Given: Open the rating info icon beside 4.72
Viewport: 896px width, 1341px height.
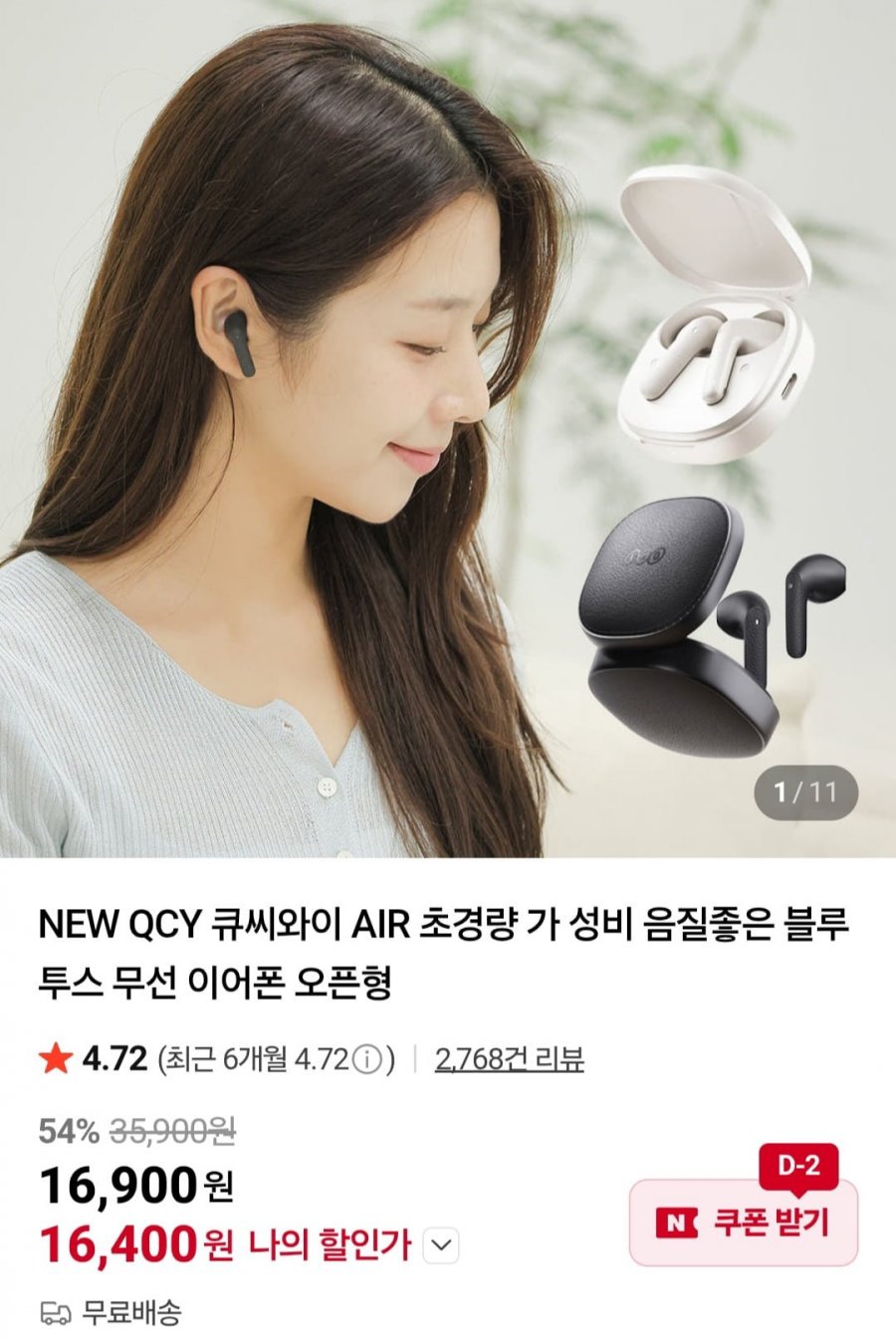Looking at the screenshot, I should pyautogui.click(x=367, y=1059).
